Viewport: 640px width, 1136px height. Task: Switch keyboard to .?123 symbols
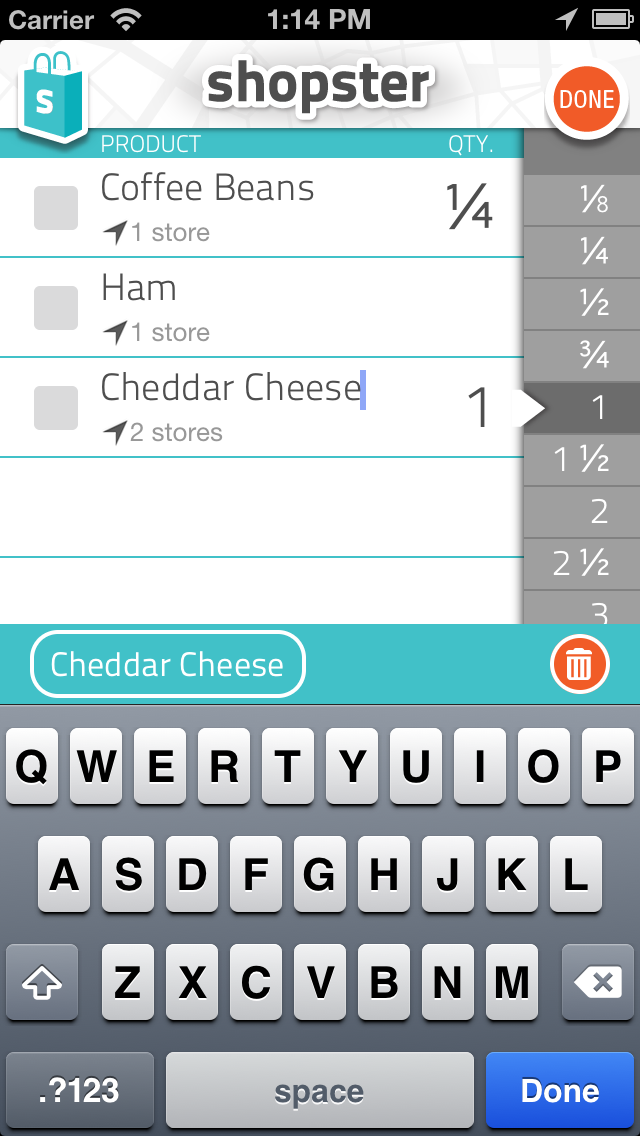[x=80, y=1090]
